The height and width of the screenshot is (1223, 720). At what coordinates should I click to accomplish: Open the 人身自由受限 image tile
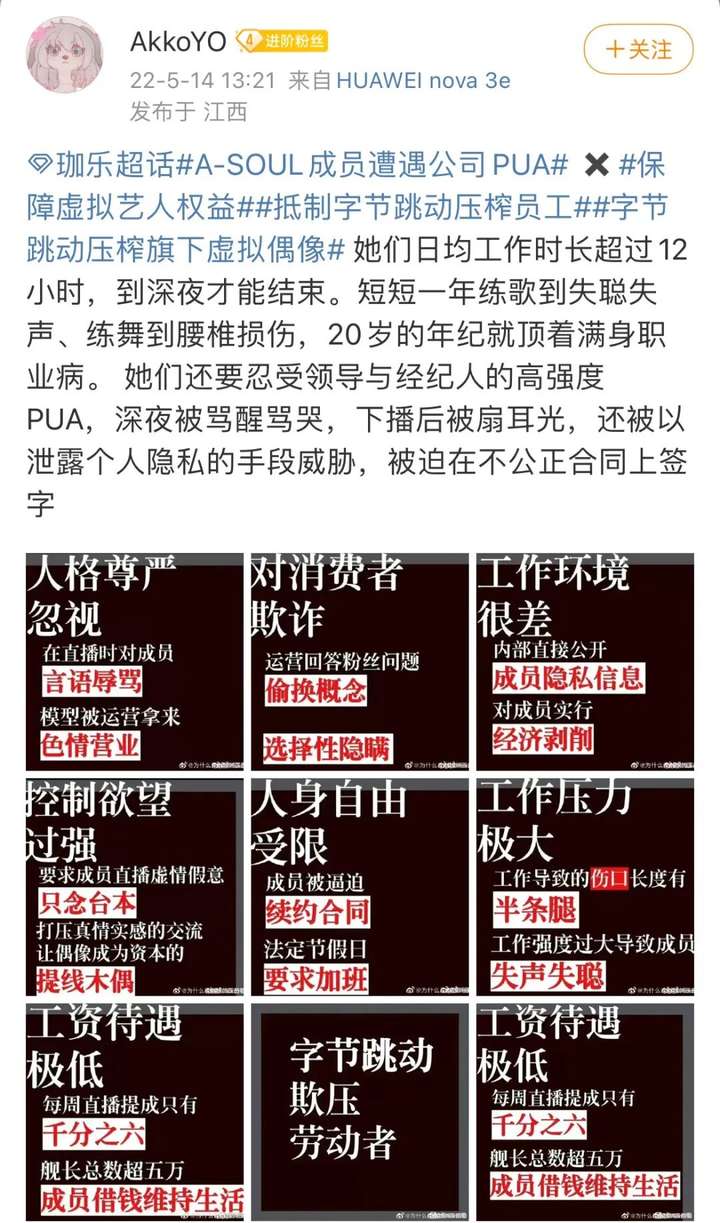pos(359,887)
